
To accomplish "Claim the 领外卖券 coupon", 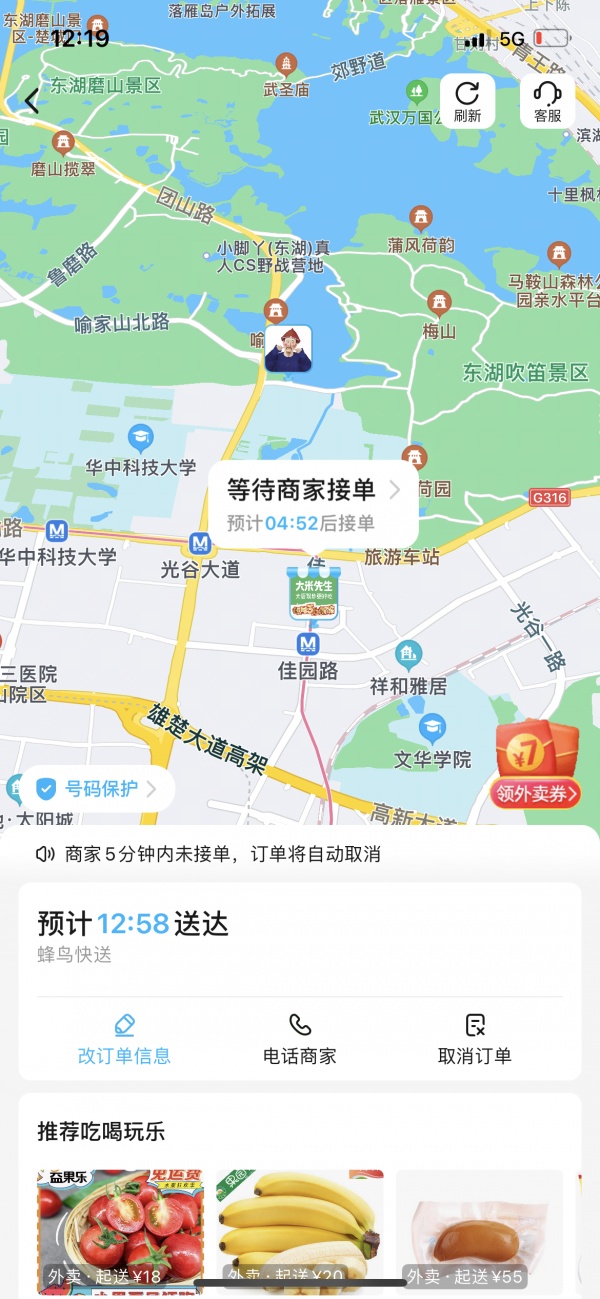I will coord(536,767).
